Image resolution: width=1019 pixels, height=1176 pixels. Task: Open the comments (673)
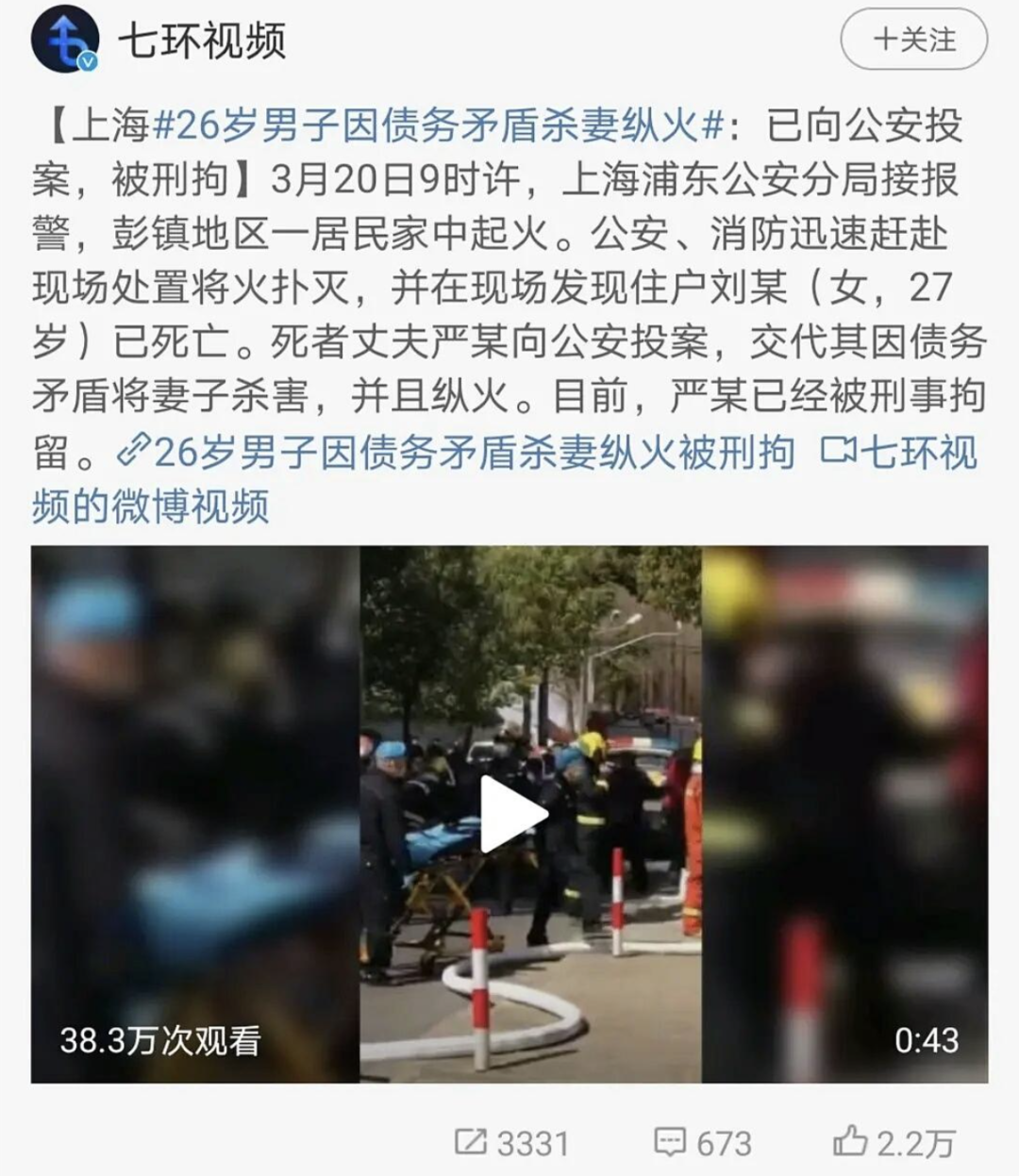pyautogui.click(x=703, y=1142)
